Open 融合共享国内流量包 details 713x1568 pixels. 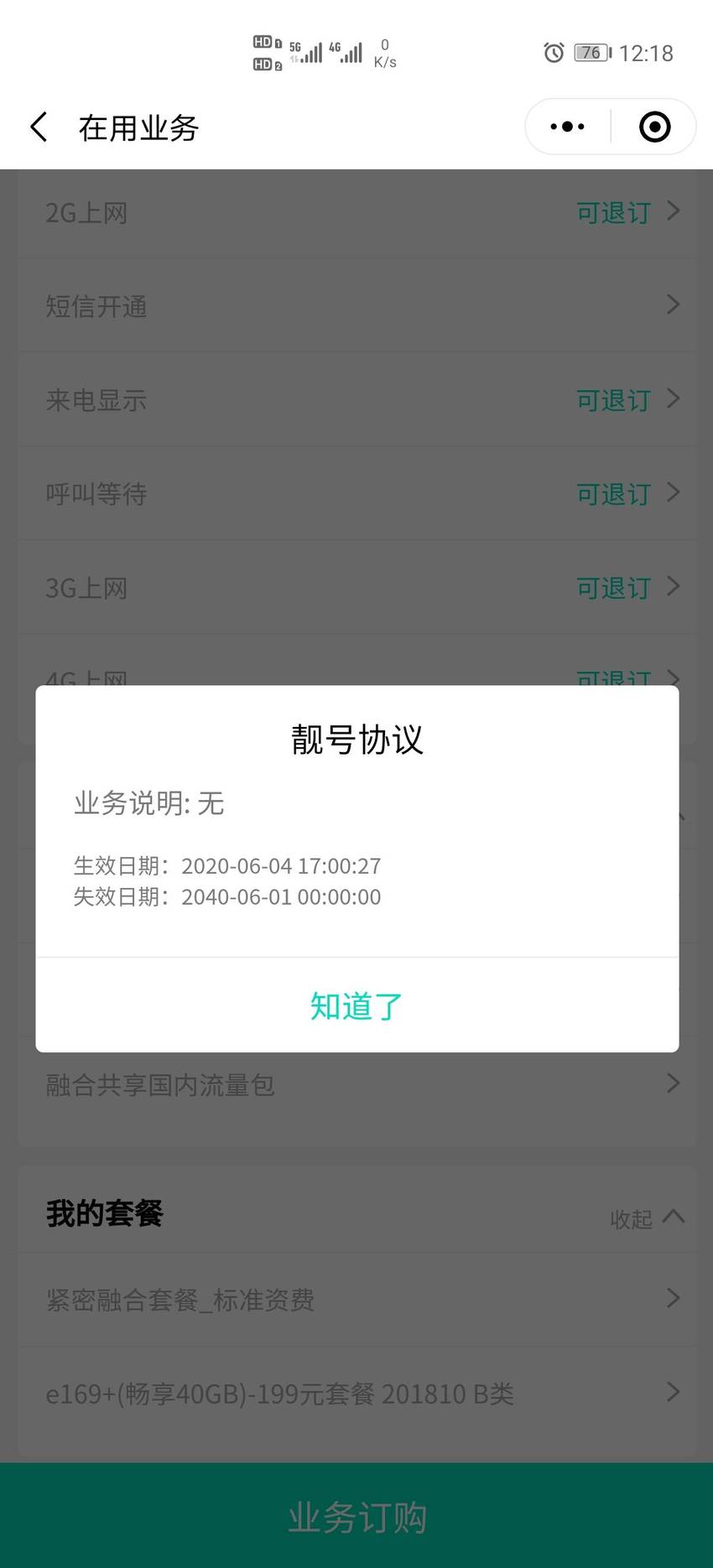coord(356,1084)
